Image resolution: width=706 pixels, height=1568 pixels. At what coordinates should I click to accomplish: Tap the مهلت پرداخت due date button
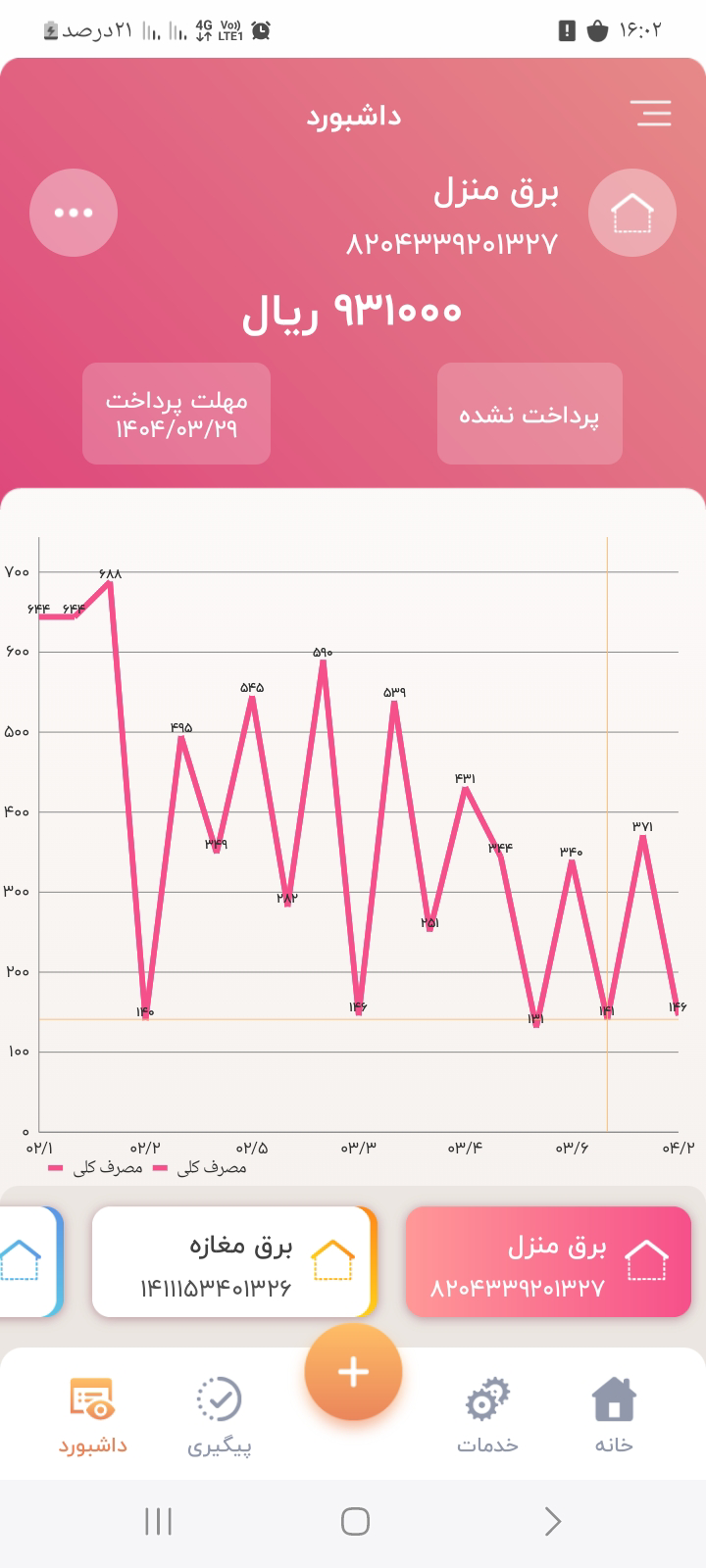[x=176, y=414]
